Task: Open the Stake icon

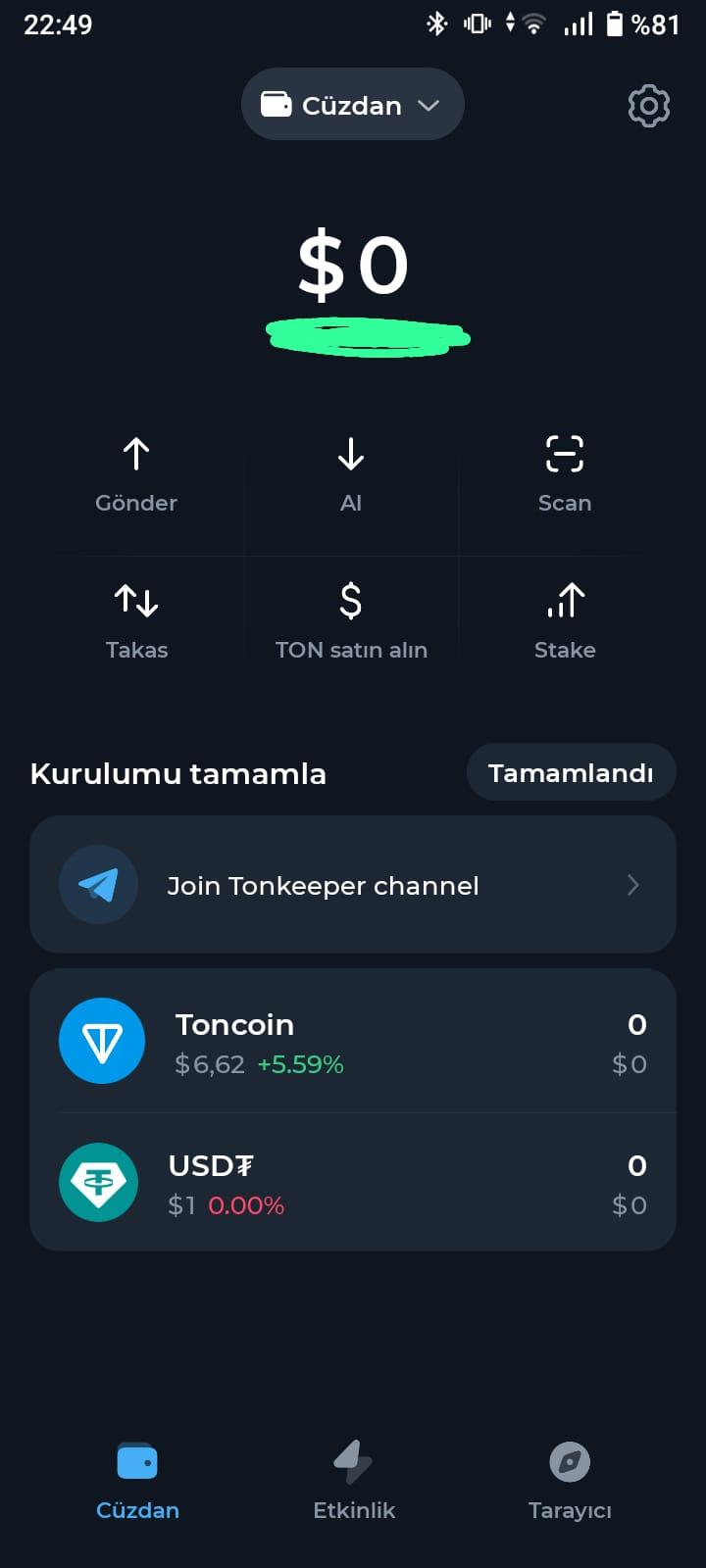Action: [x=565, y=600]
